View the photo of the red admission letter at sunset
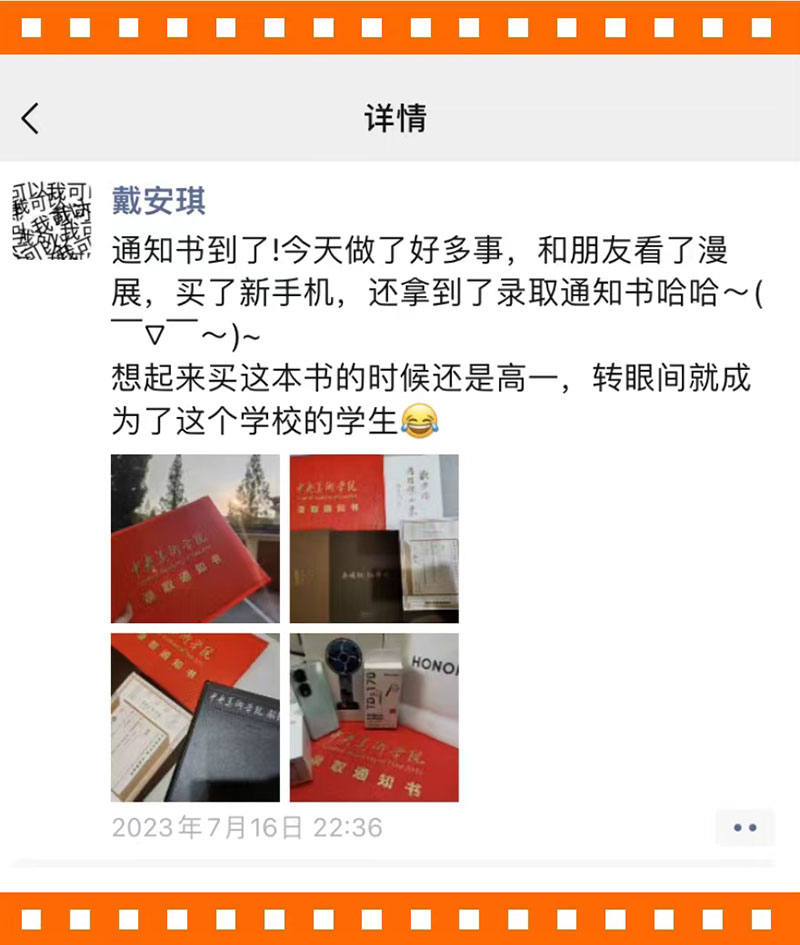This screenshot has width=800, height=945. 195,539
